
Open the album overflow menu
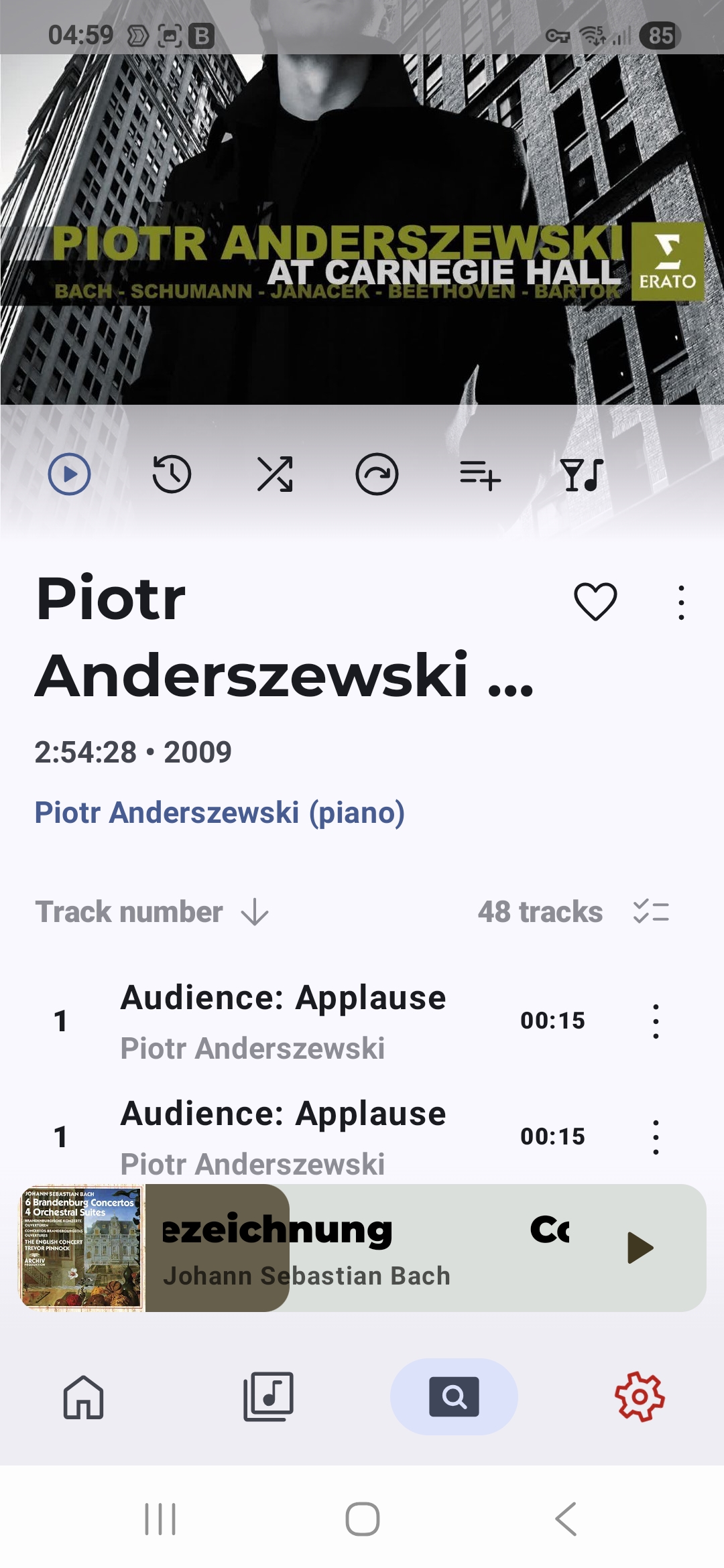click(681, 602)
